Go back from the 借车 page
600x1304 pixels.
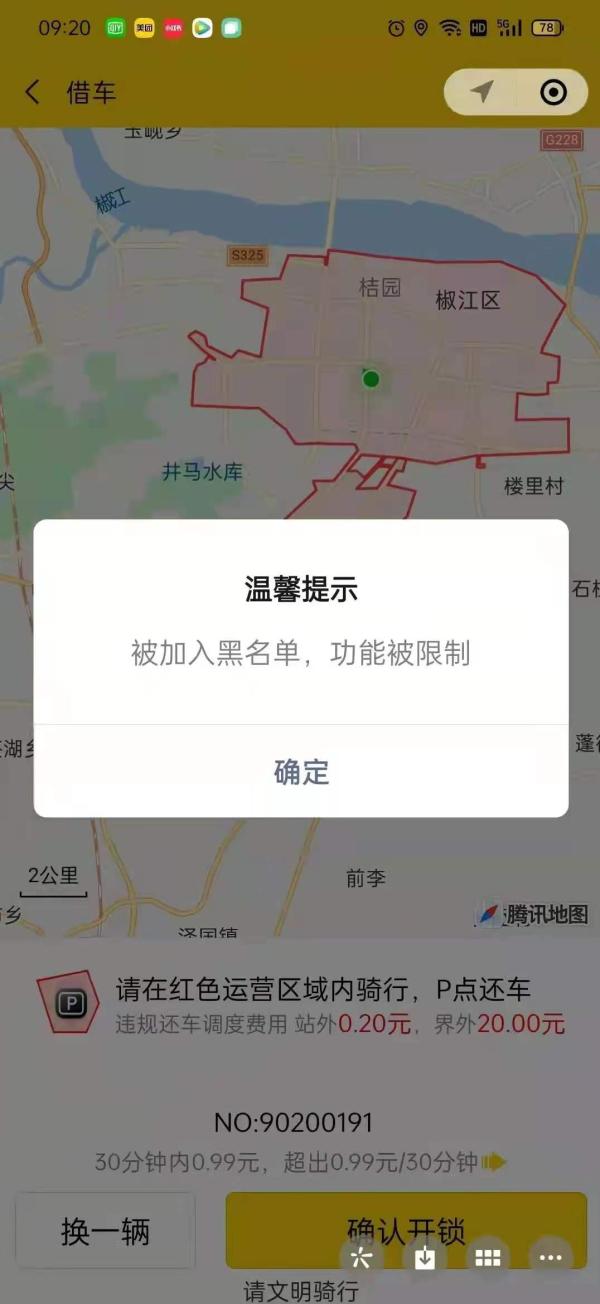pyautogui.click(x=33, y=93)
